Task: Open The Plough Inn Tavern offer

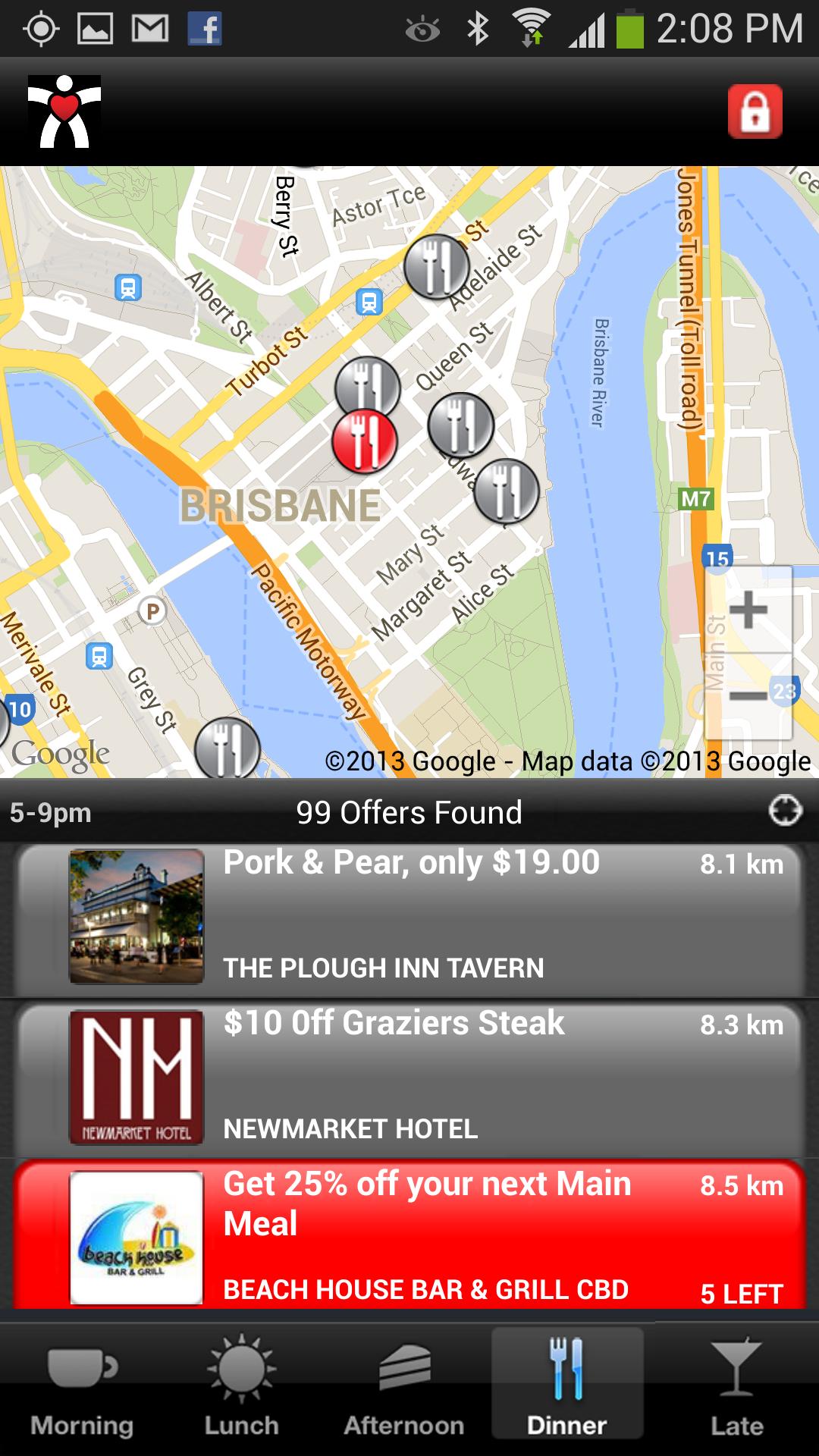Action: coord(409,918)
